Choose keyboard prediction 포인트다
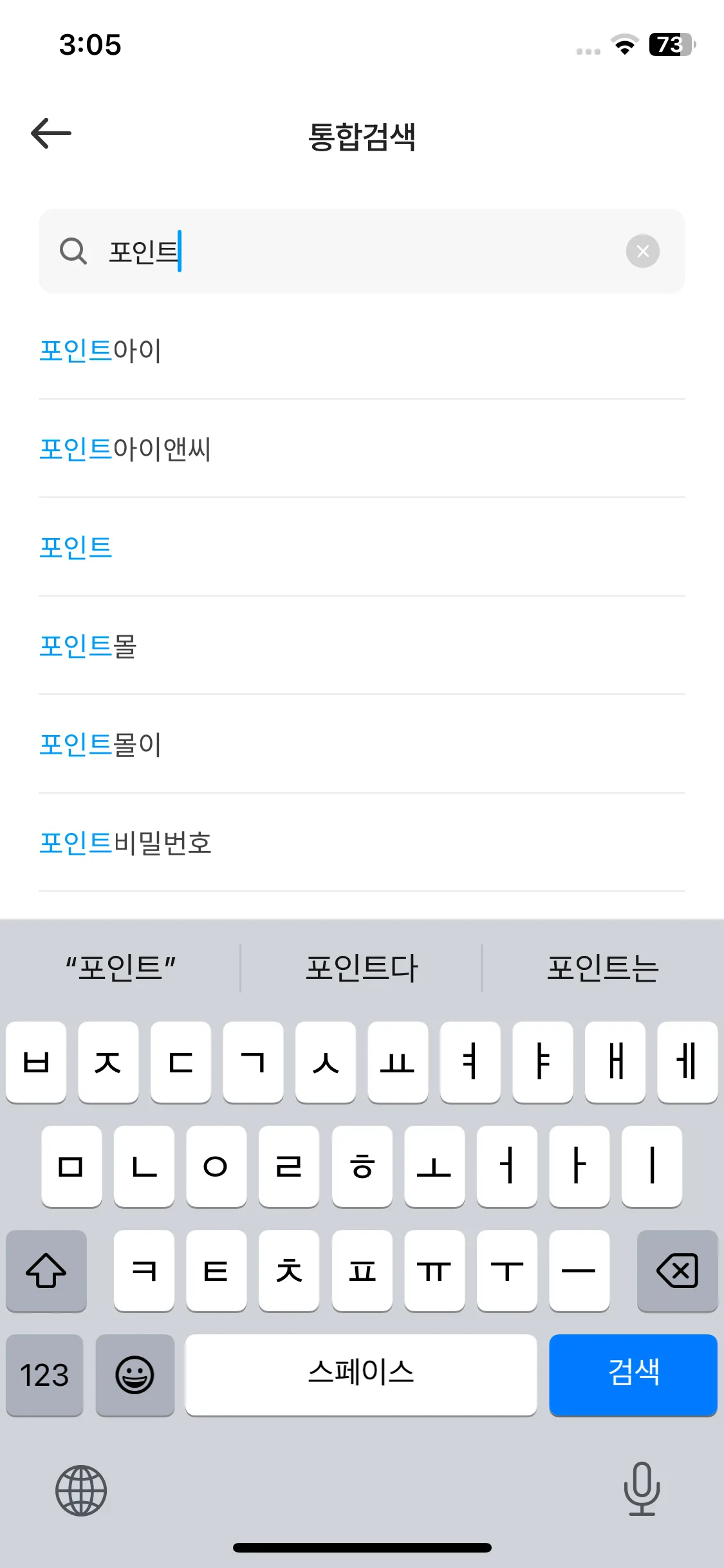The image size is (724, 1568). [x=362, y=968]
